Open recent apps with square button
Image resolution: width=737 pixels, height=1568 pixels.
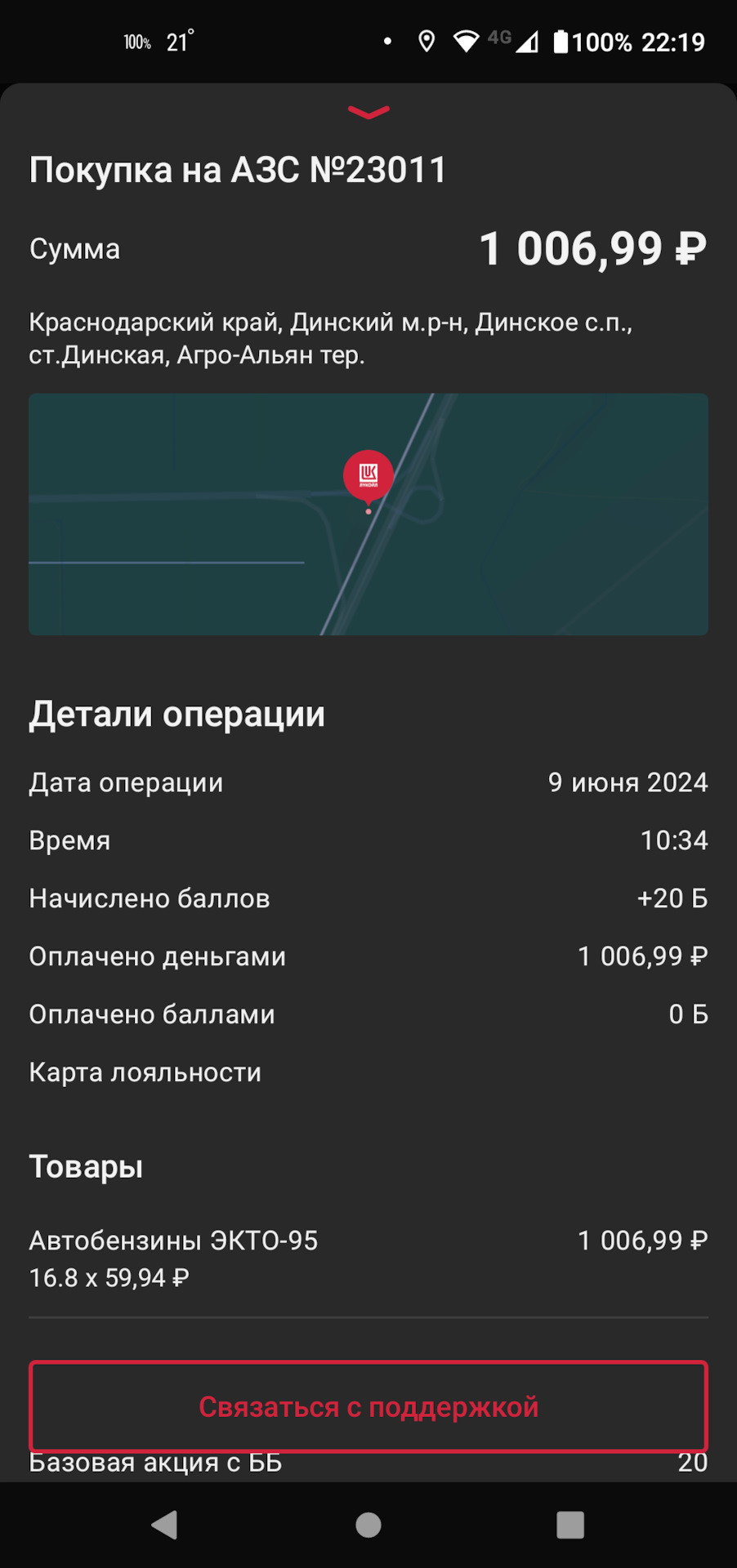click(569, 1521)
